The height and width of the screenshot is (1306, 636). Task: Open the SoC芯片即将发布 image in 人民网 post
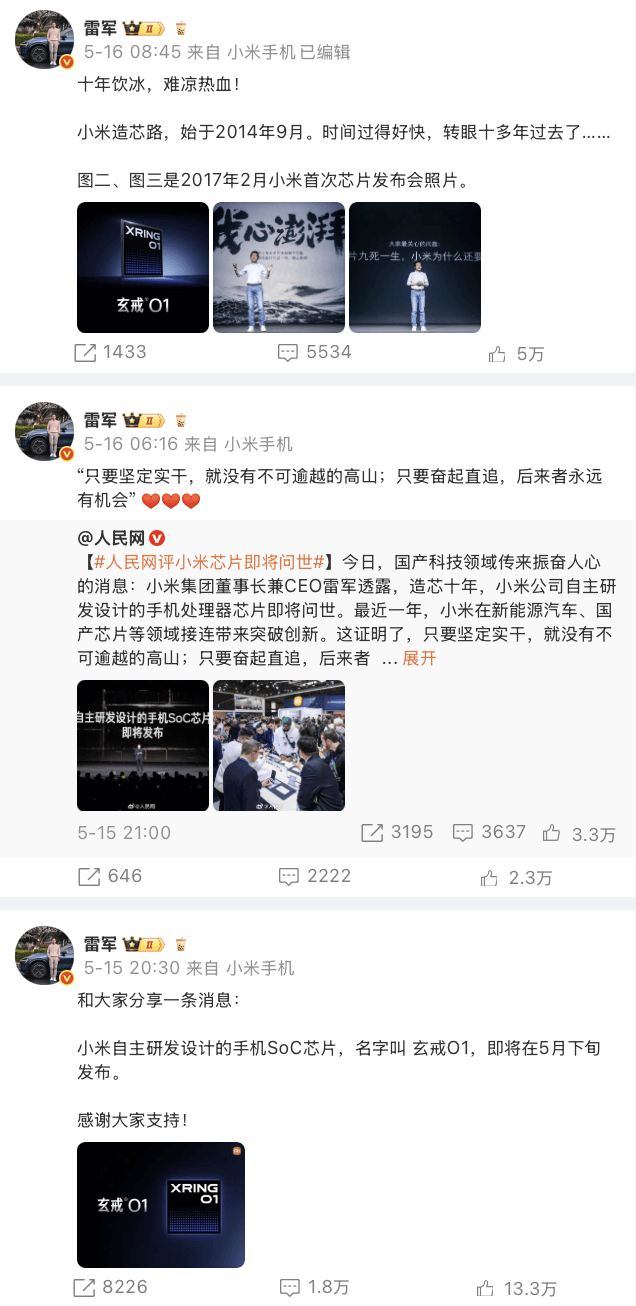point(143,745)
